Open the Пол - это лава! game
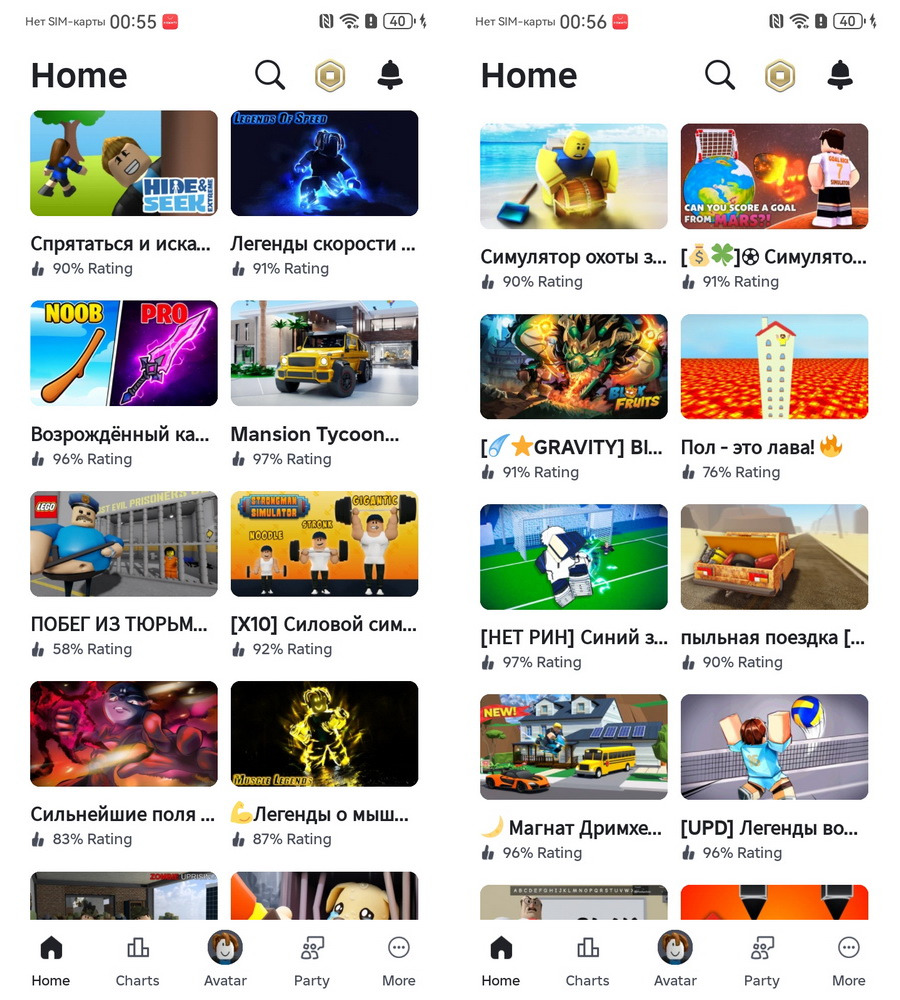900x1000 pixels. click(x=774, y=366)
